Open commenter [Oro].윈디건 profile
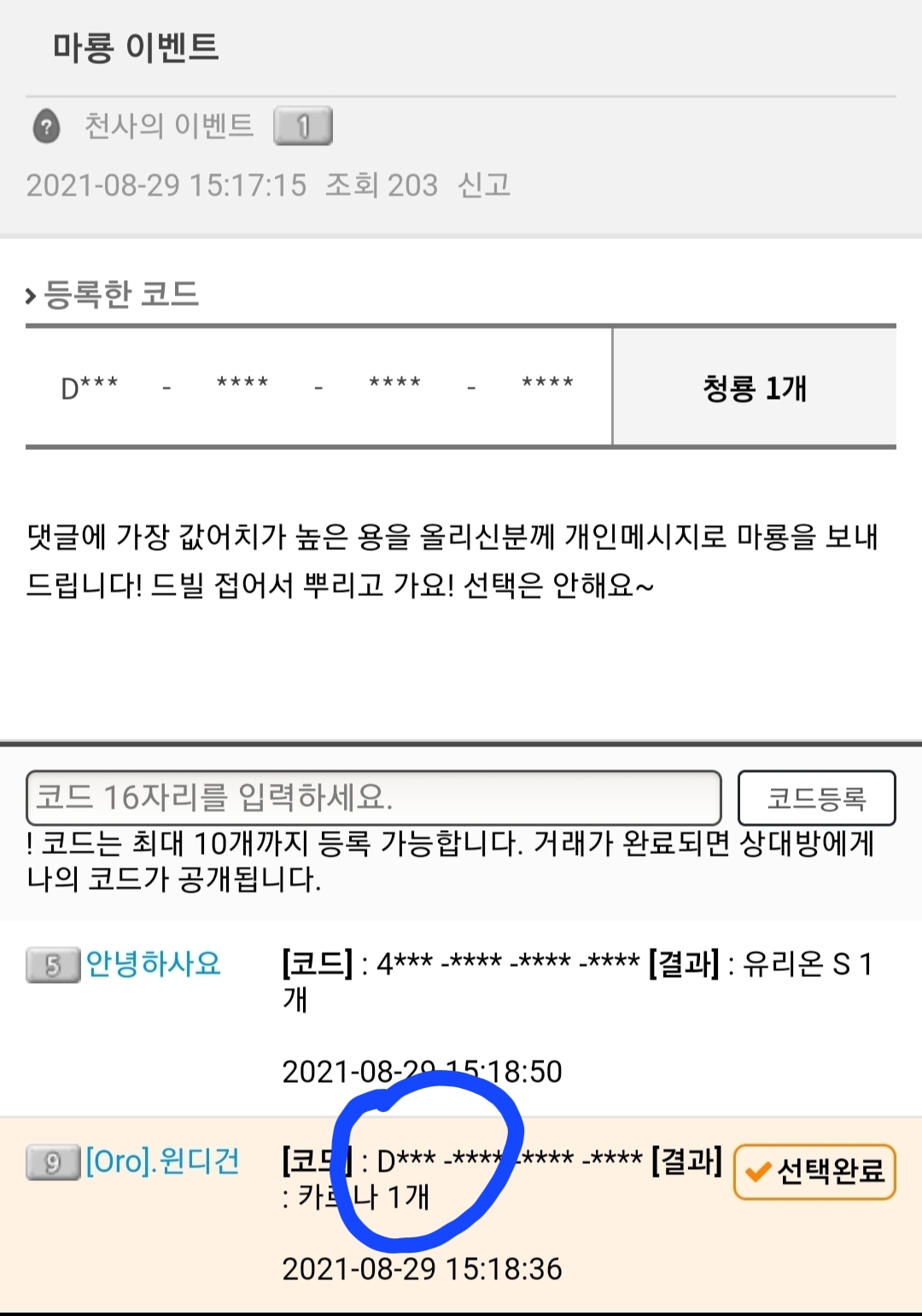Image resolution: width=922 pixels, height=1316 pixels. [163, 1161]
